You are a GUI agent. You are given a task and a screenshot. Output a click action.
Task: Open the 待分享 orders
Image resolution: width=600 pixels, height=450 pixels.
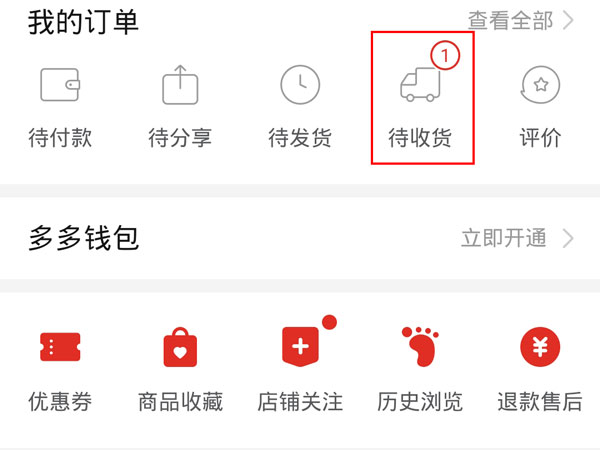point(180,105)
